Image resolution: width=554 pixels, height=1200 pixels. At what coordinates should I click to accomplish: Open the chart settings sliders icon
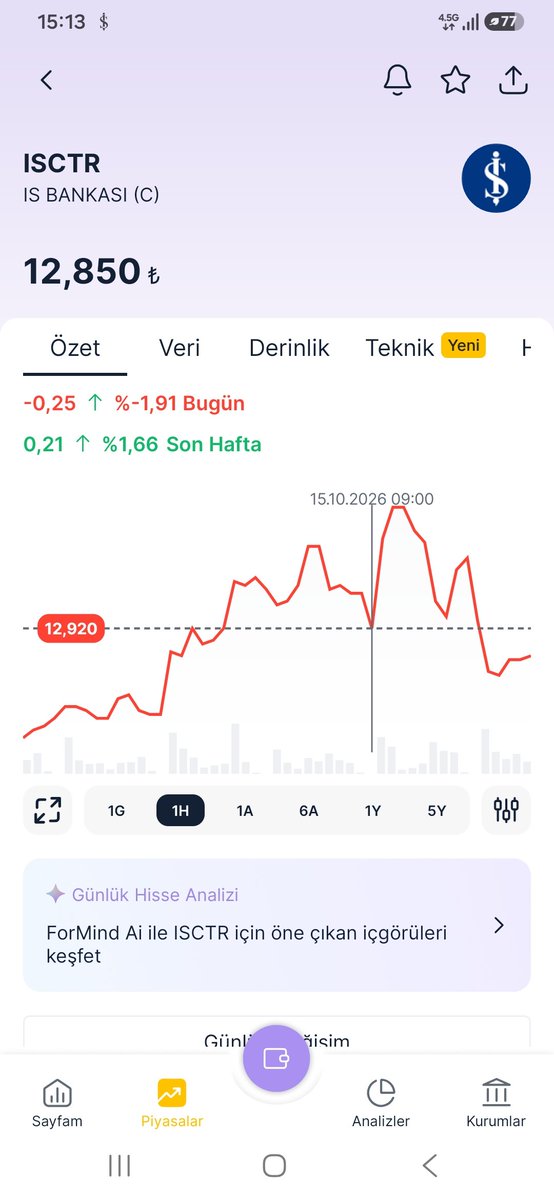pyautogui.click(x=506, y=810)
